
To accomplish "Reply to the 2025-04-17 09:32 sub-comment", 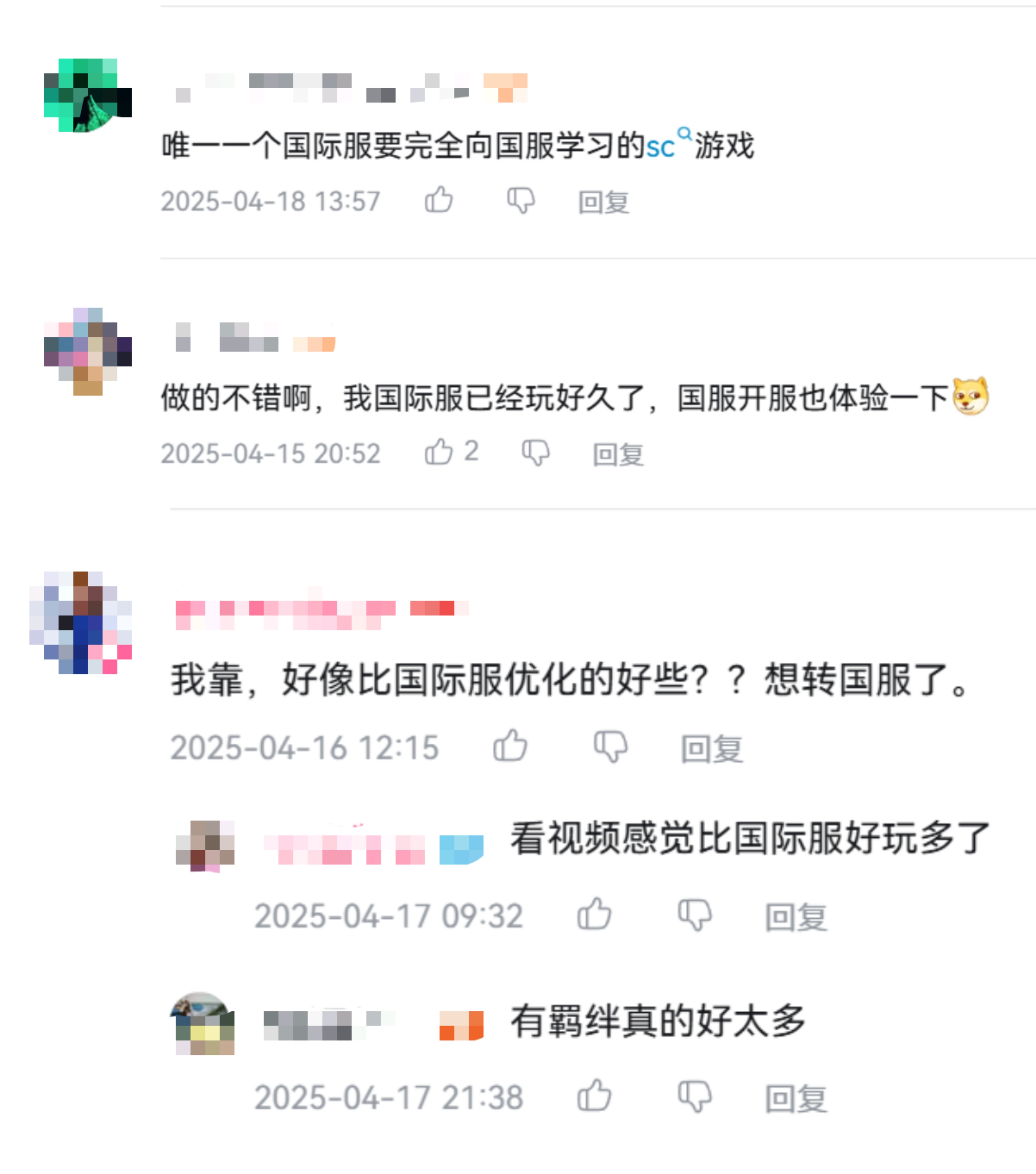I will coord(795,917).
